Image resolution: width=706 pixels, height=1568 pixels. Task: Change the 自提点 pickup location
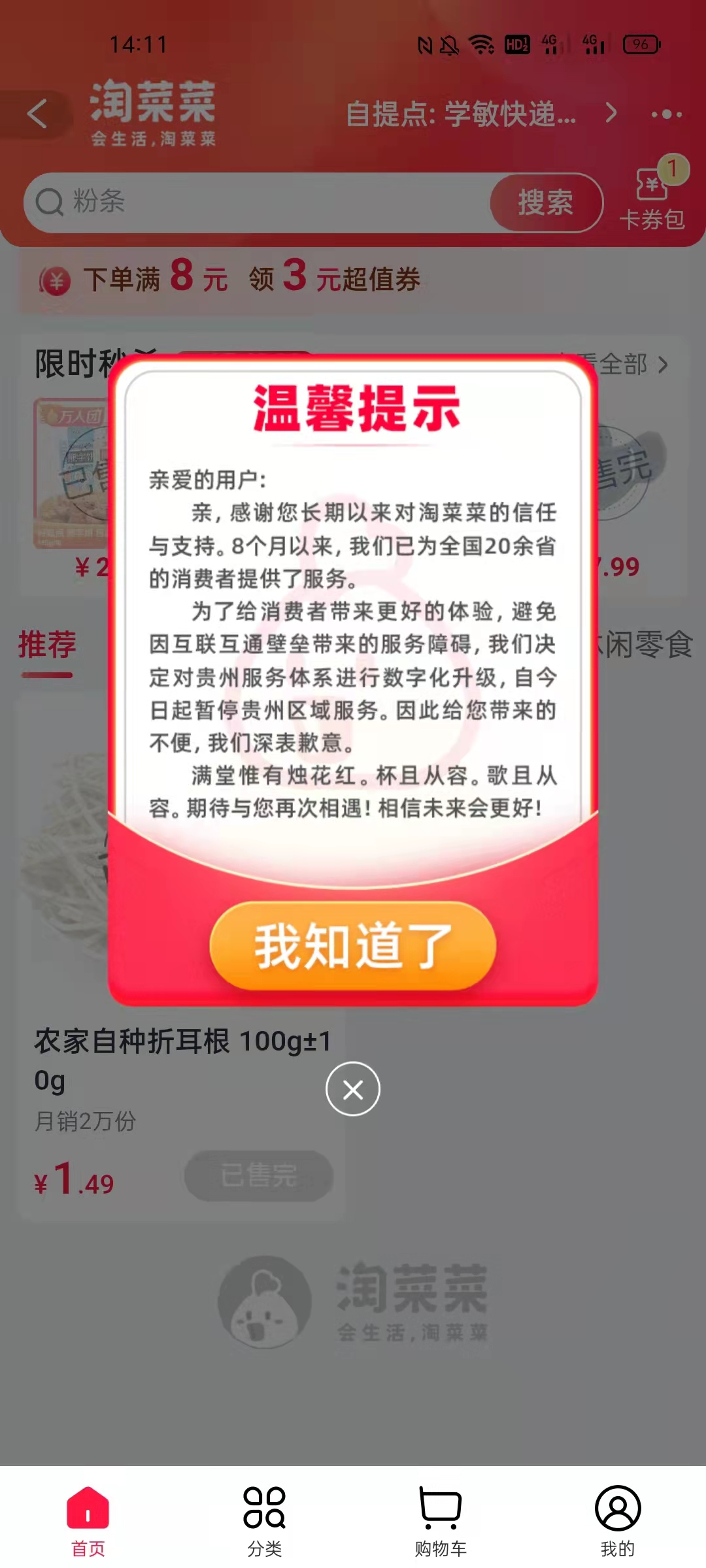click(480, 114)
